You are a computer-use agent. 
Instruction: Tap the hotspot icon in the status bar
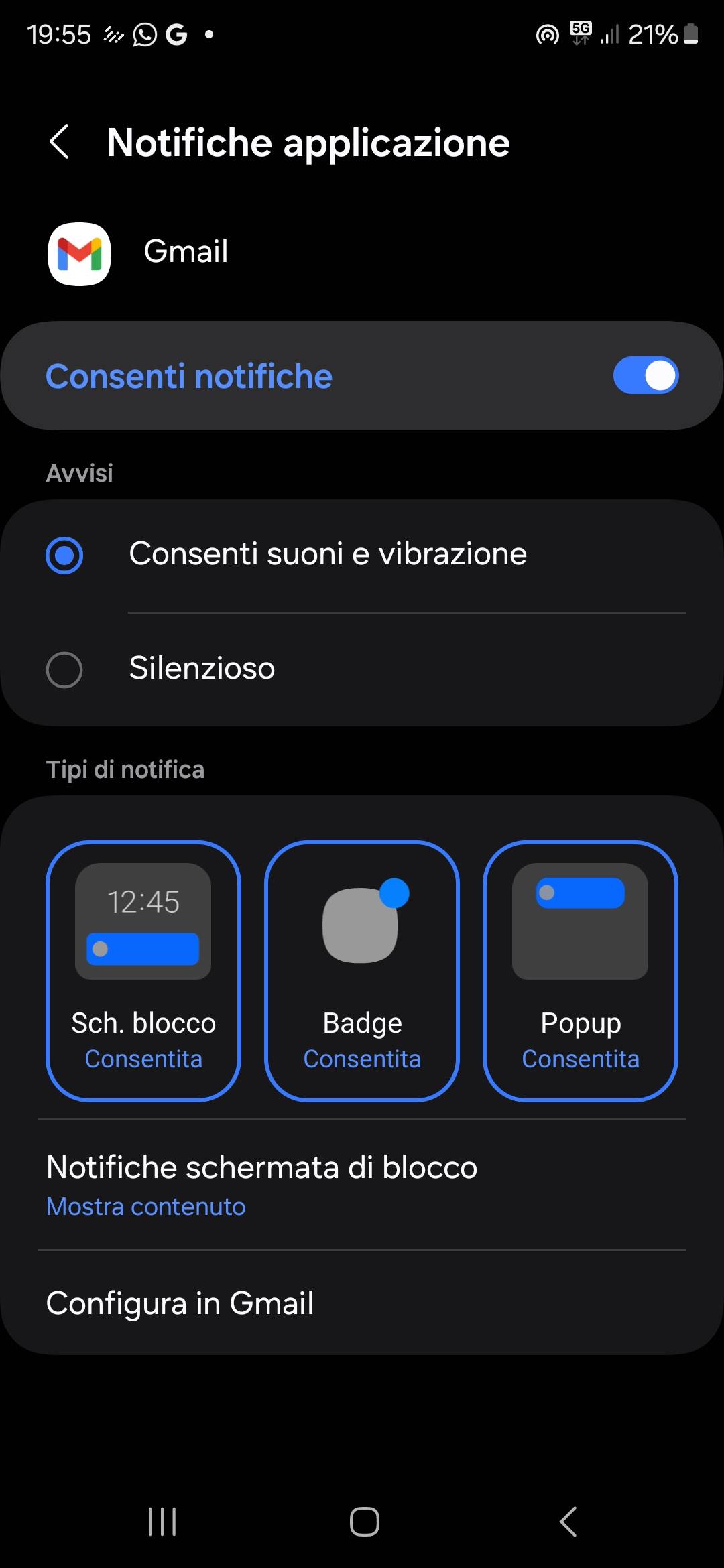pyautogui.click(x=546, y=34)
